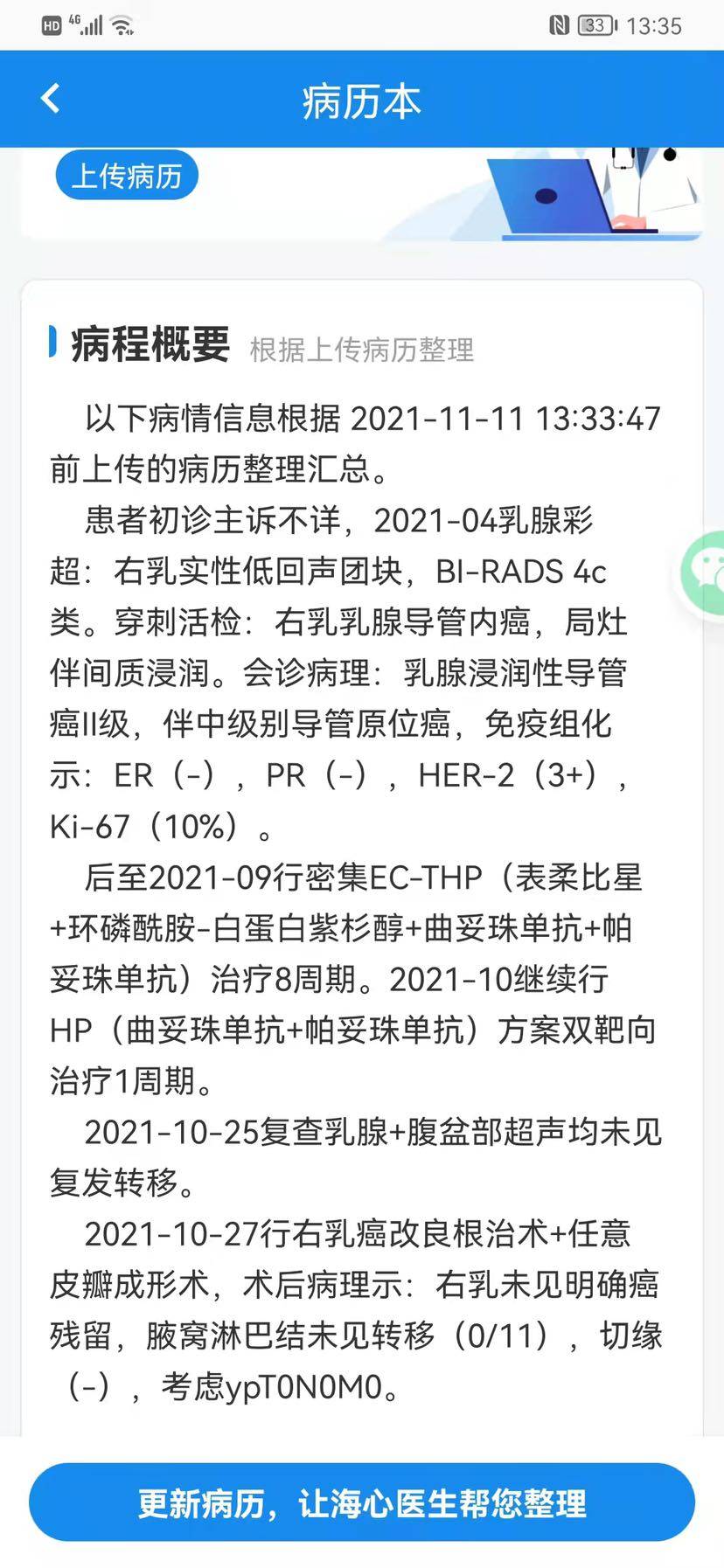Tap the 上传病历 button
The image size is (724, 1568).
click(x=127, y=176)
